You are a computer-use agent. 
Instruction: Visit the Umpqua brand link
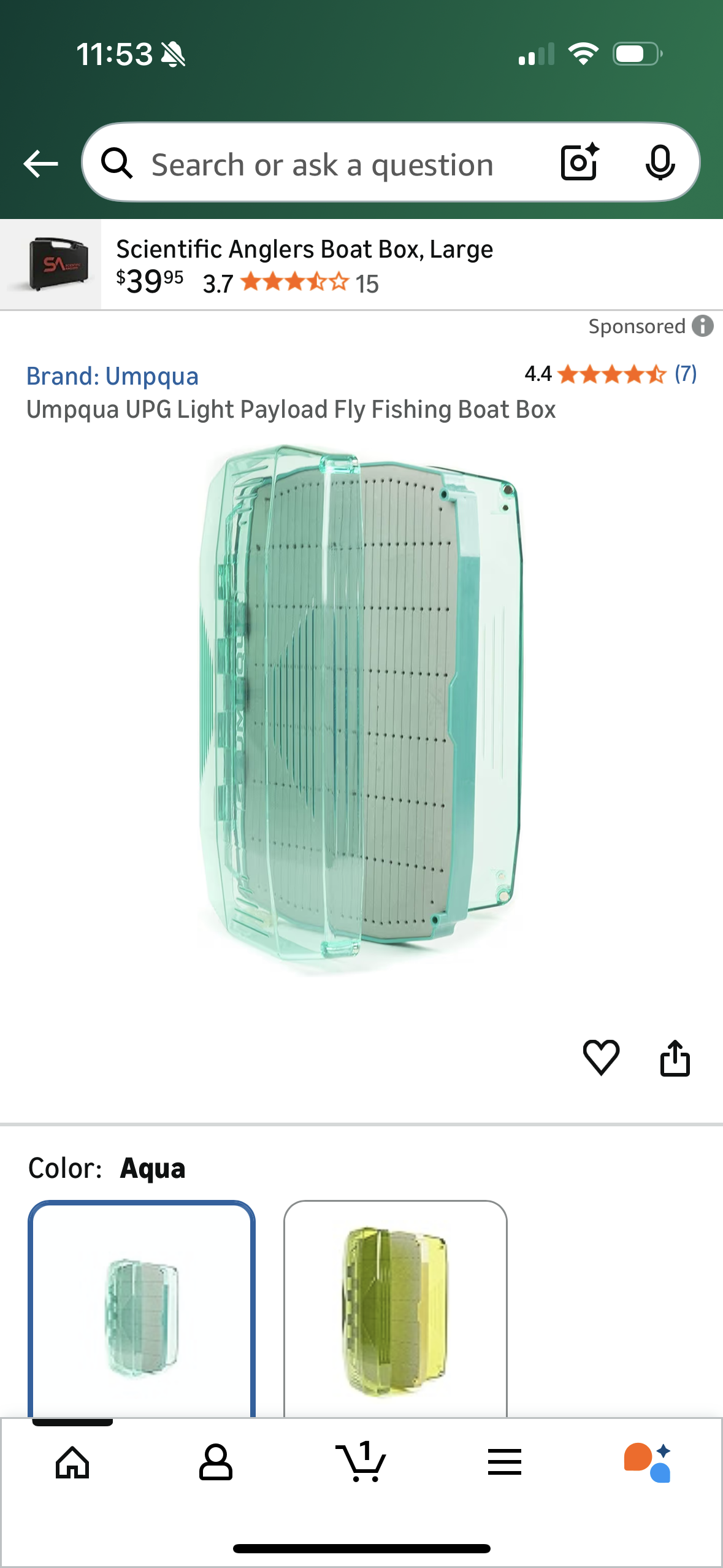(x=112, y=376)
